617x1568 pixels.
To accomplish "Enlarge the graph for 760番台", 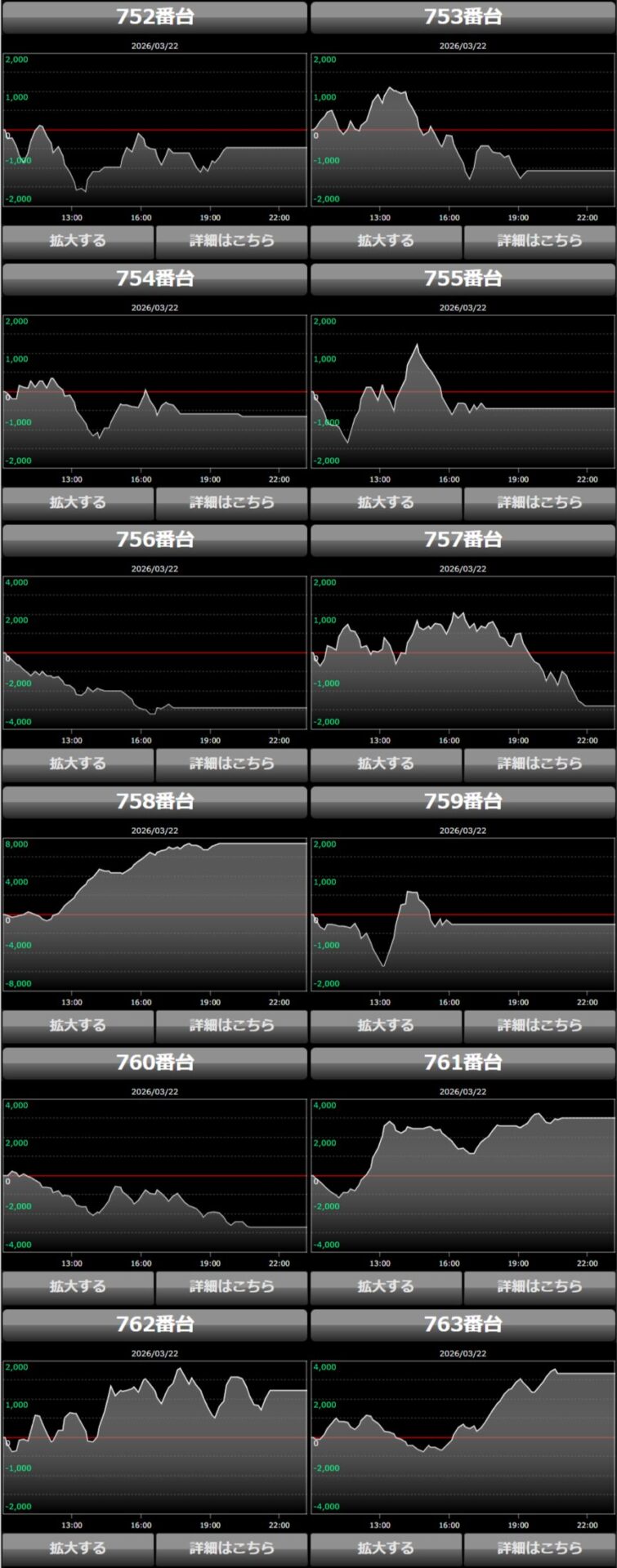I will [78, 1286].
